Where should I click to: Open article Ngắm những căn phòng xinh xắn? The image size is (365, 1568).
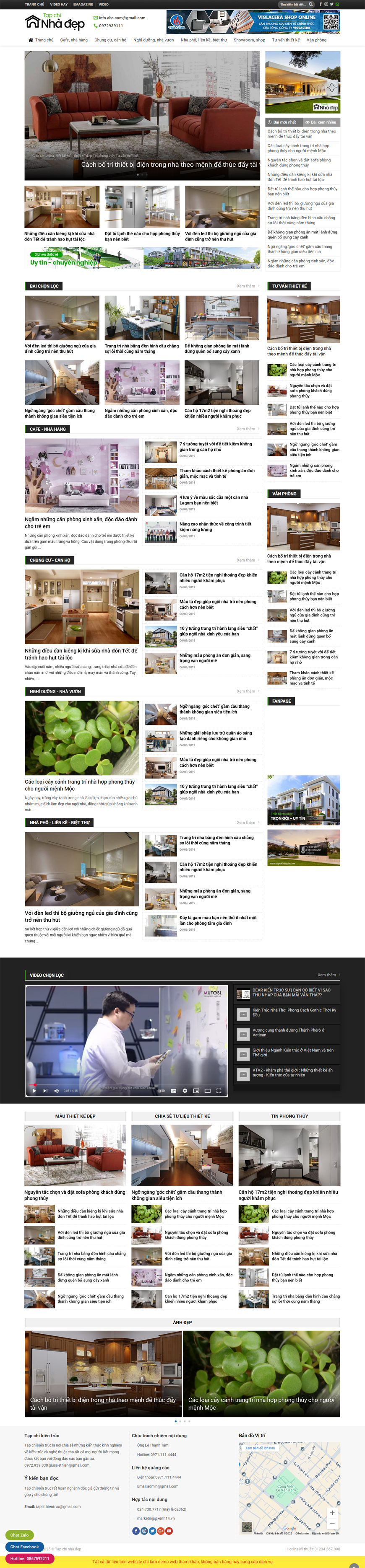pyautogui.click(x=81, y=523)
